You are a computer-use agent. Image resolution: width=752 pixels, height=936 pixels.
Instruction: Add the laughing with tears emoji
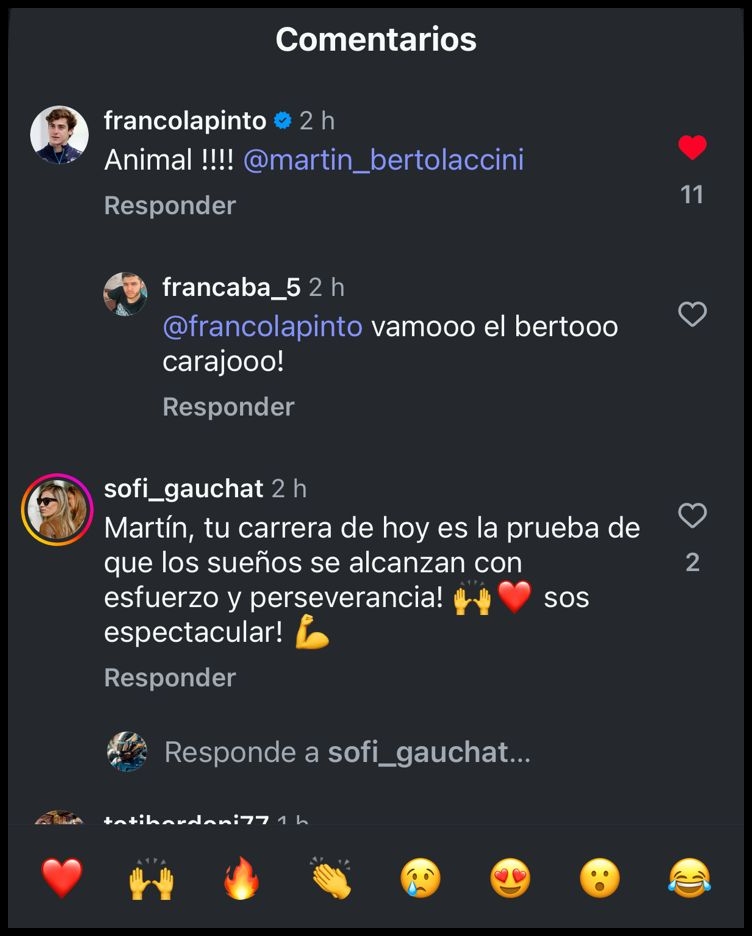point(689,879)
